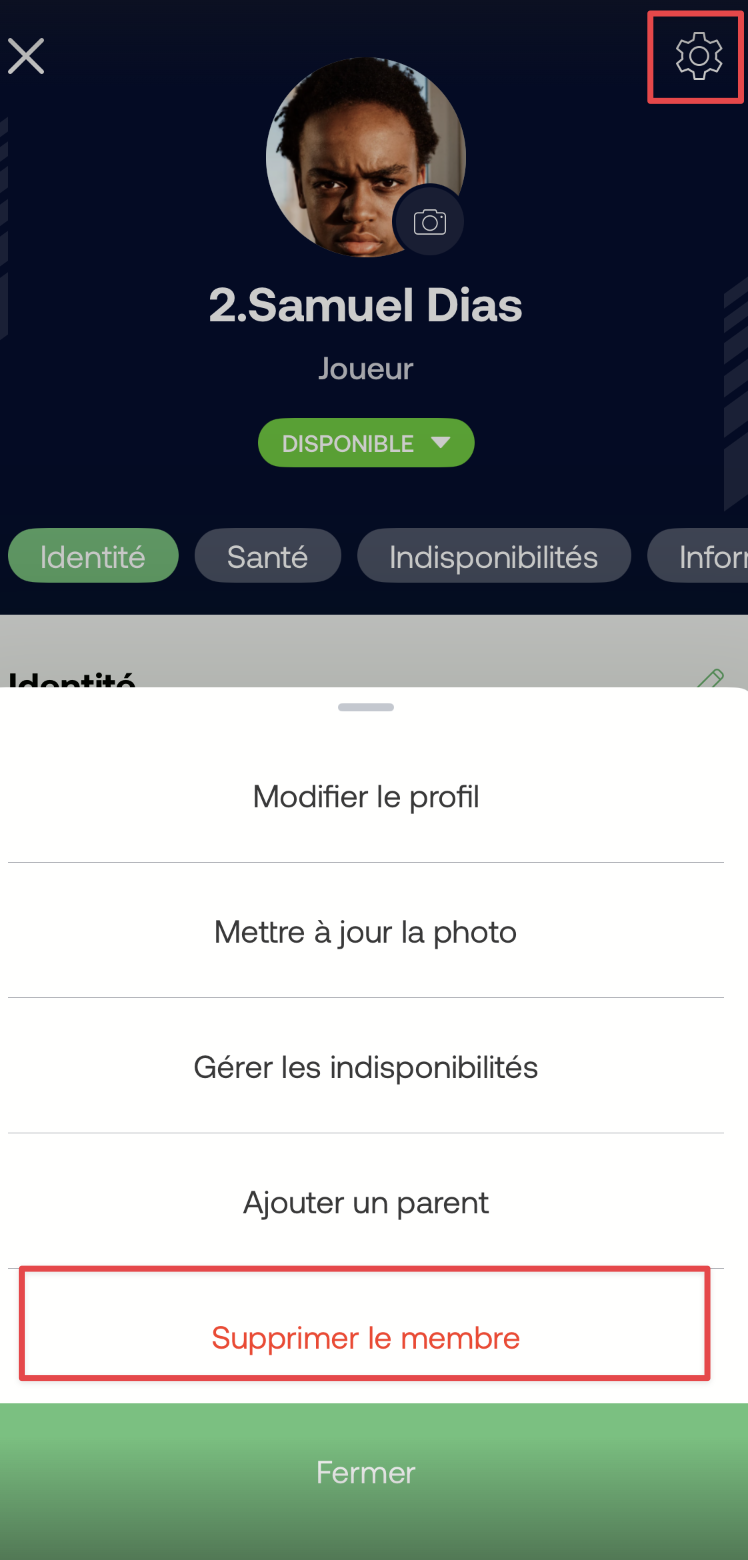Tap the camera icon on profile photo

tap(430, 222)
